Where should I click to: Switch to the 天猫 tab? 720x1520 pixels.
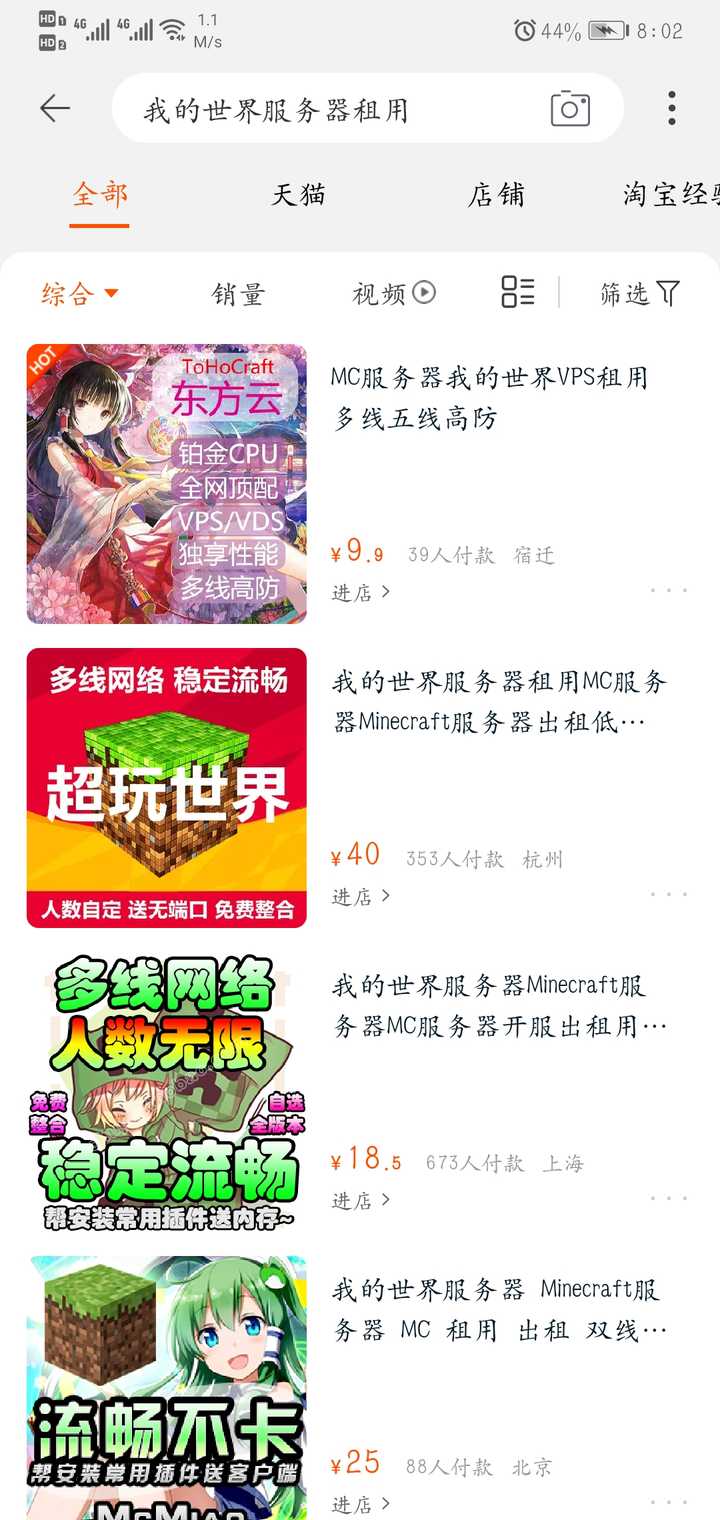298,194
